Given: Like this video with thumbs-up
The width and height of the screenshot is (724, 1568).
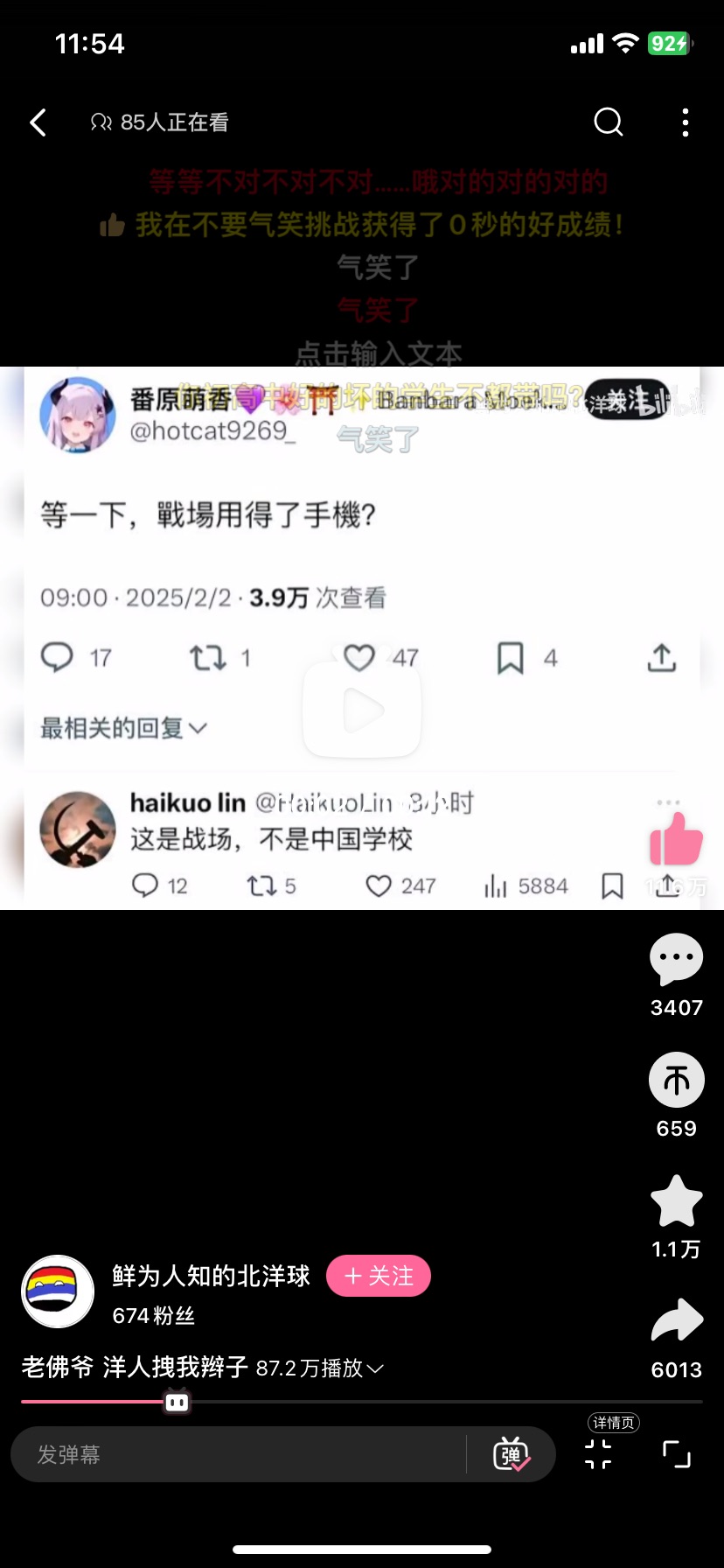Looking at the screenshot, I should [x=676, y=840].
